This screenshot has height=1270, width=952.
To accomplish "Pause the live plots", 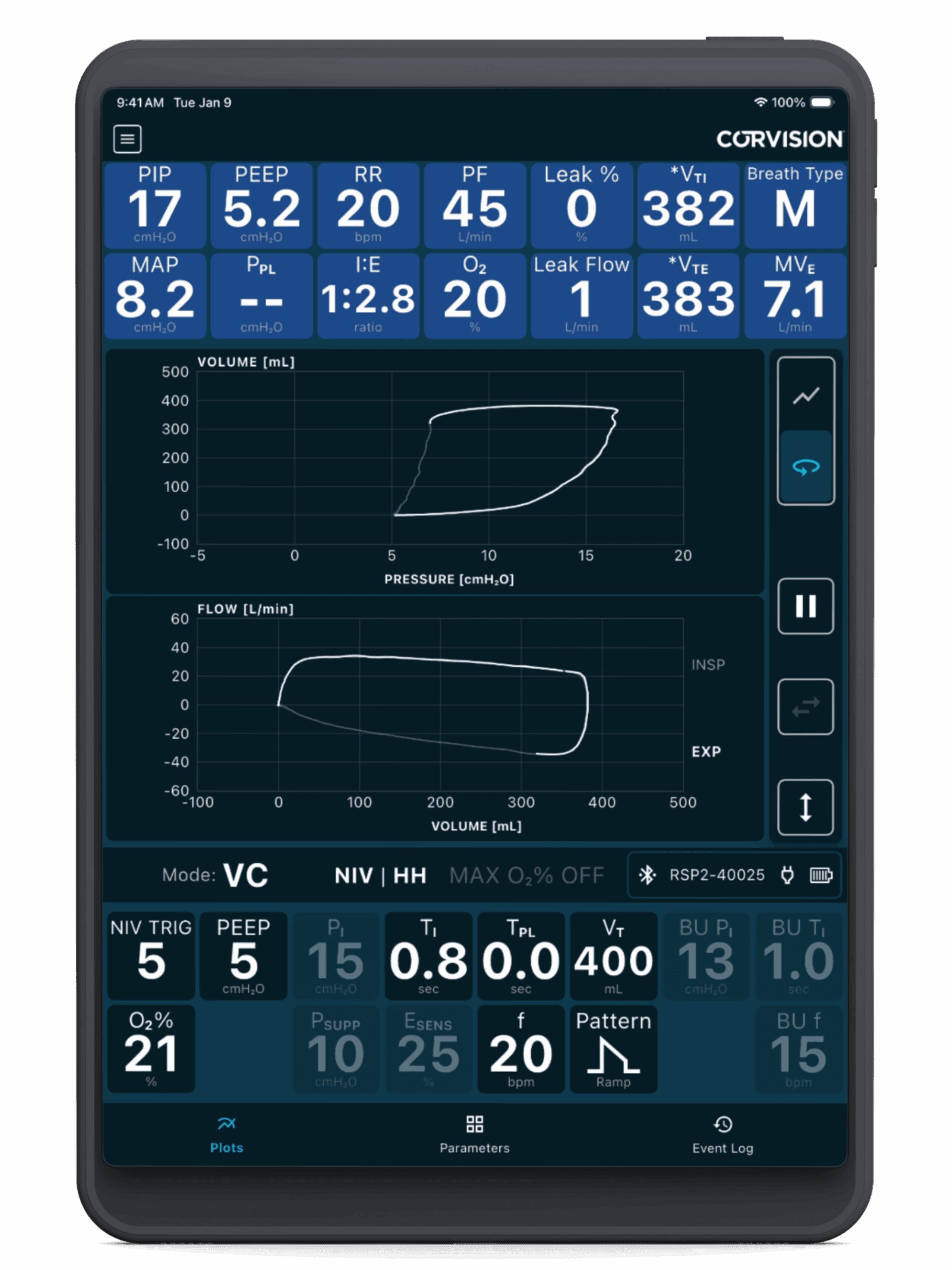I will (806, 606).
